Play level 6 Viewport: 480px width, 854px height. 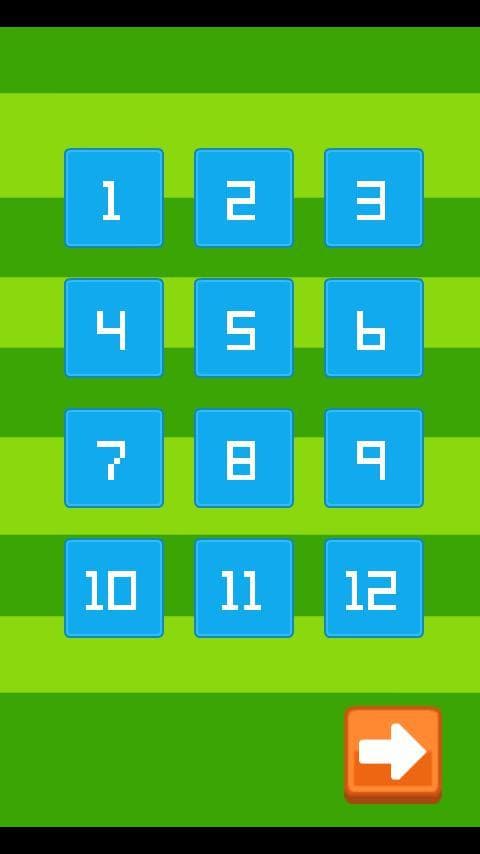374,328
